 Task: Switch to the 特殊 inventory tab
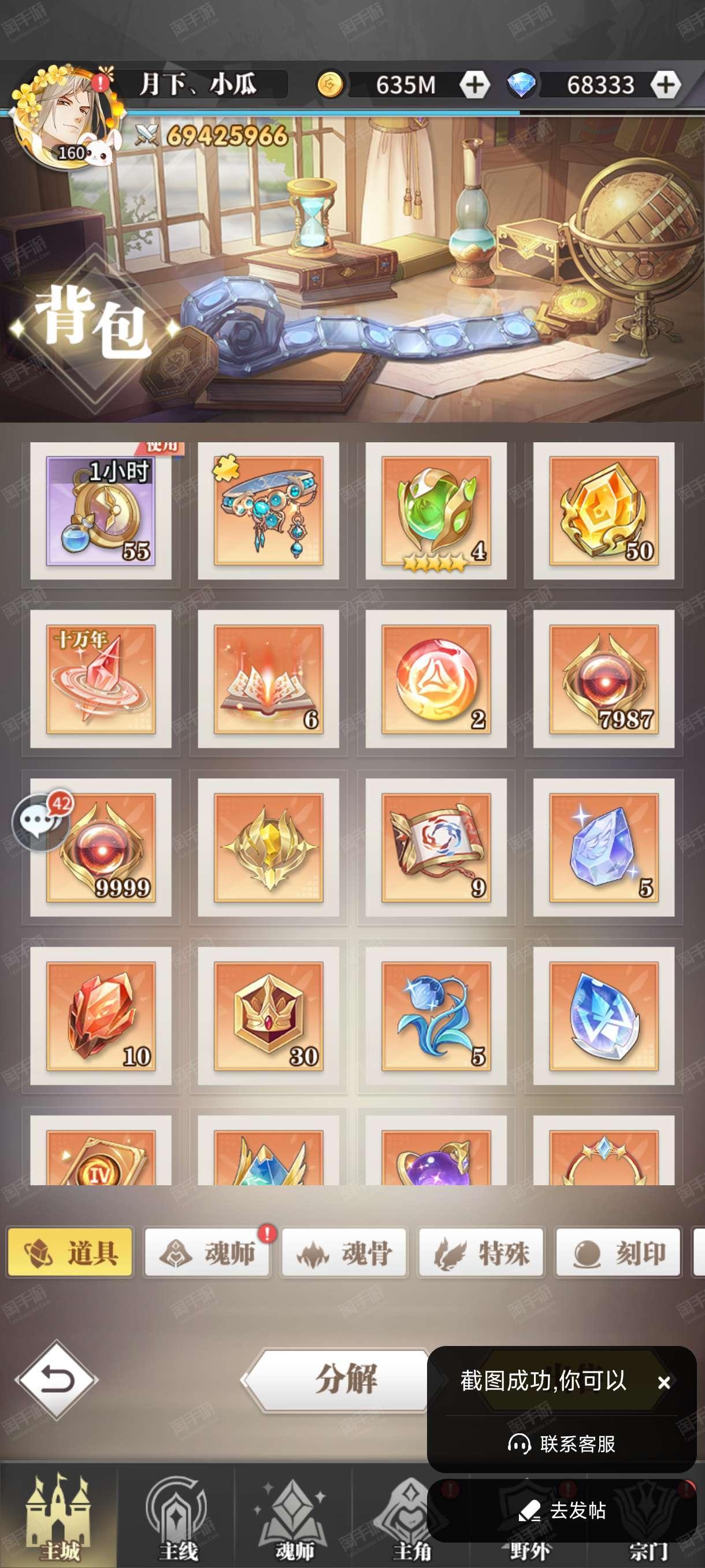pos(481,1253)
